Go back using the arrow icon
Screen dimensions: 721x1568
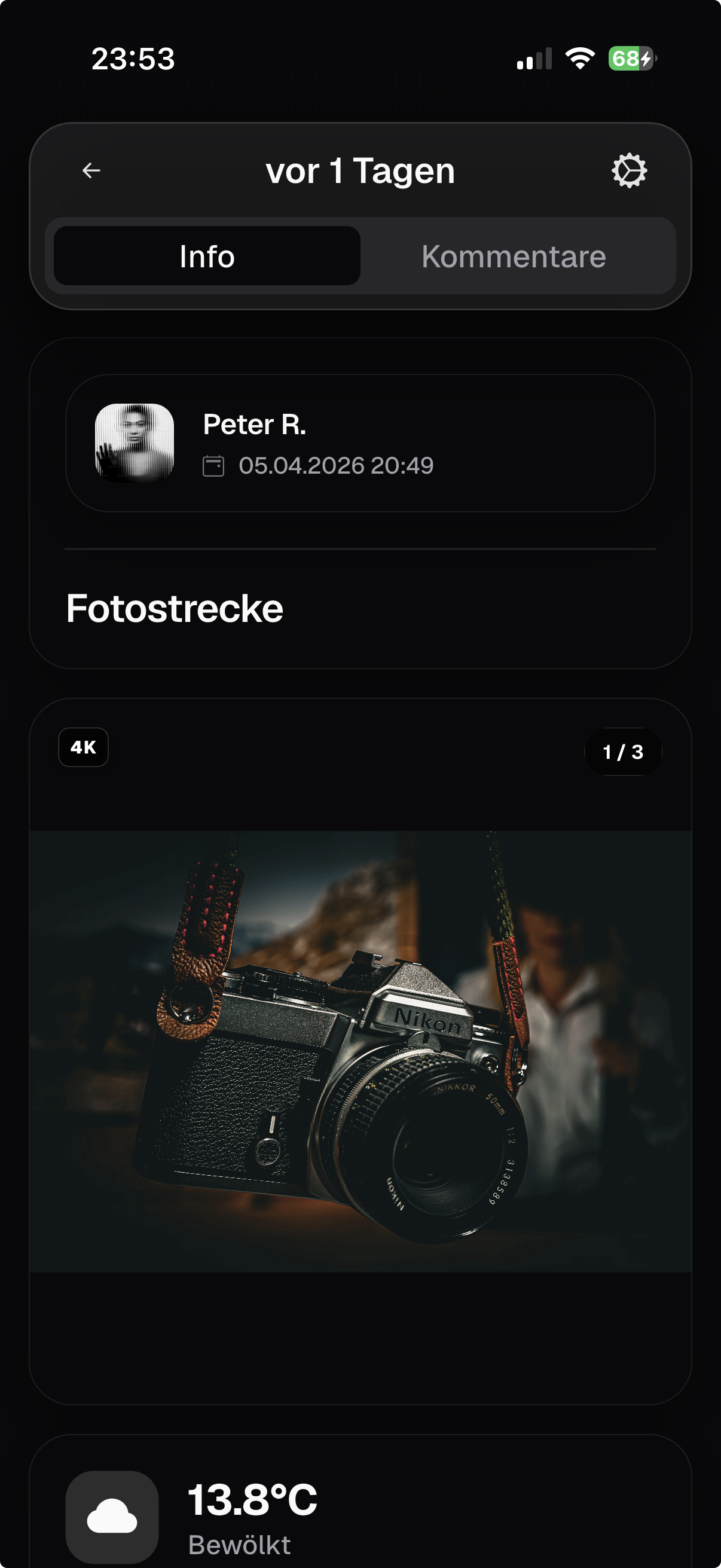coord(91,170)
